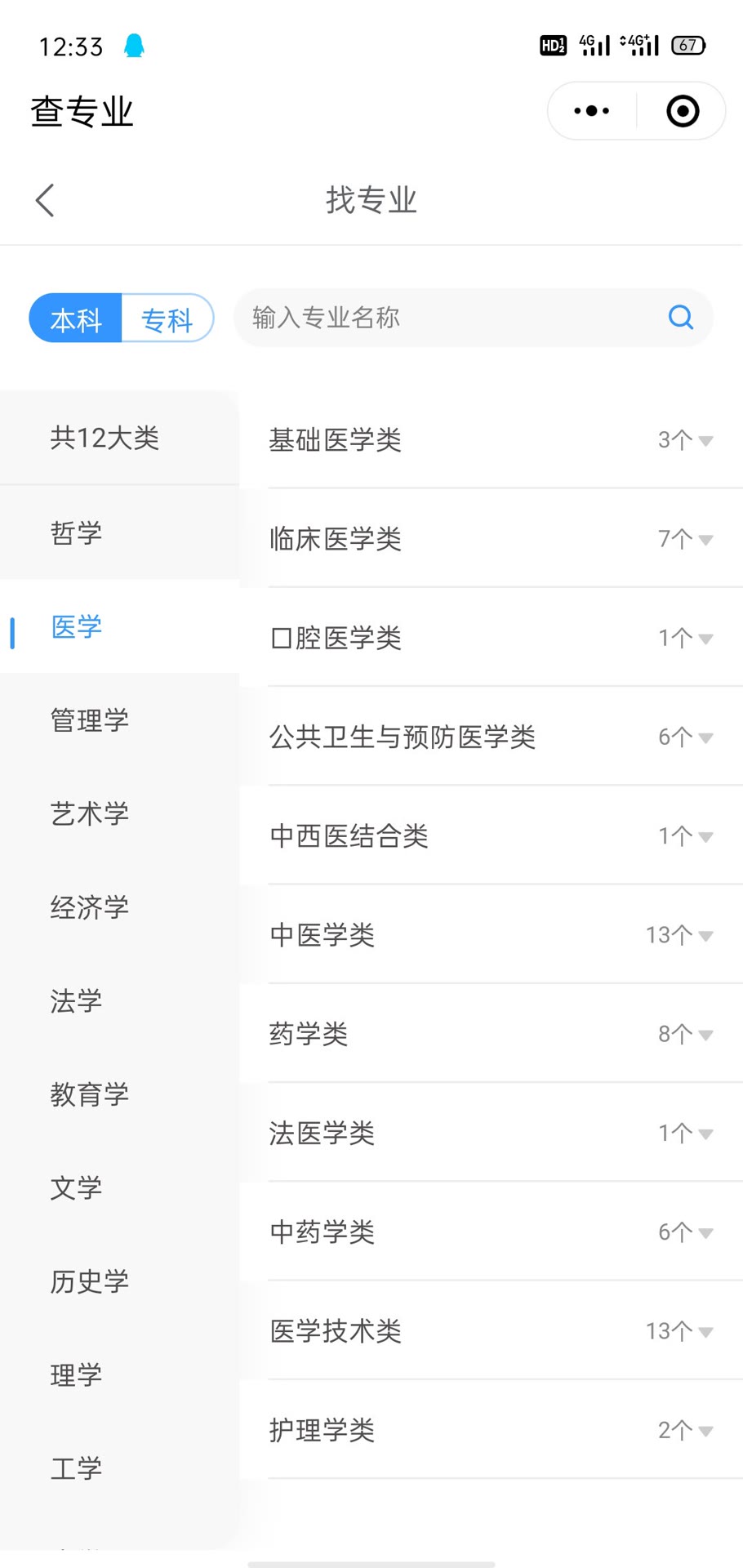Select 哲学 from the category sidebar
Screen dimensions: 743x1568
77,533
